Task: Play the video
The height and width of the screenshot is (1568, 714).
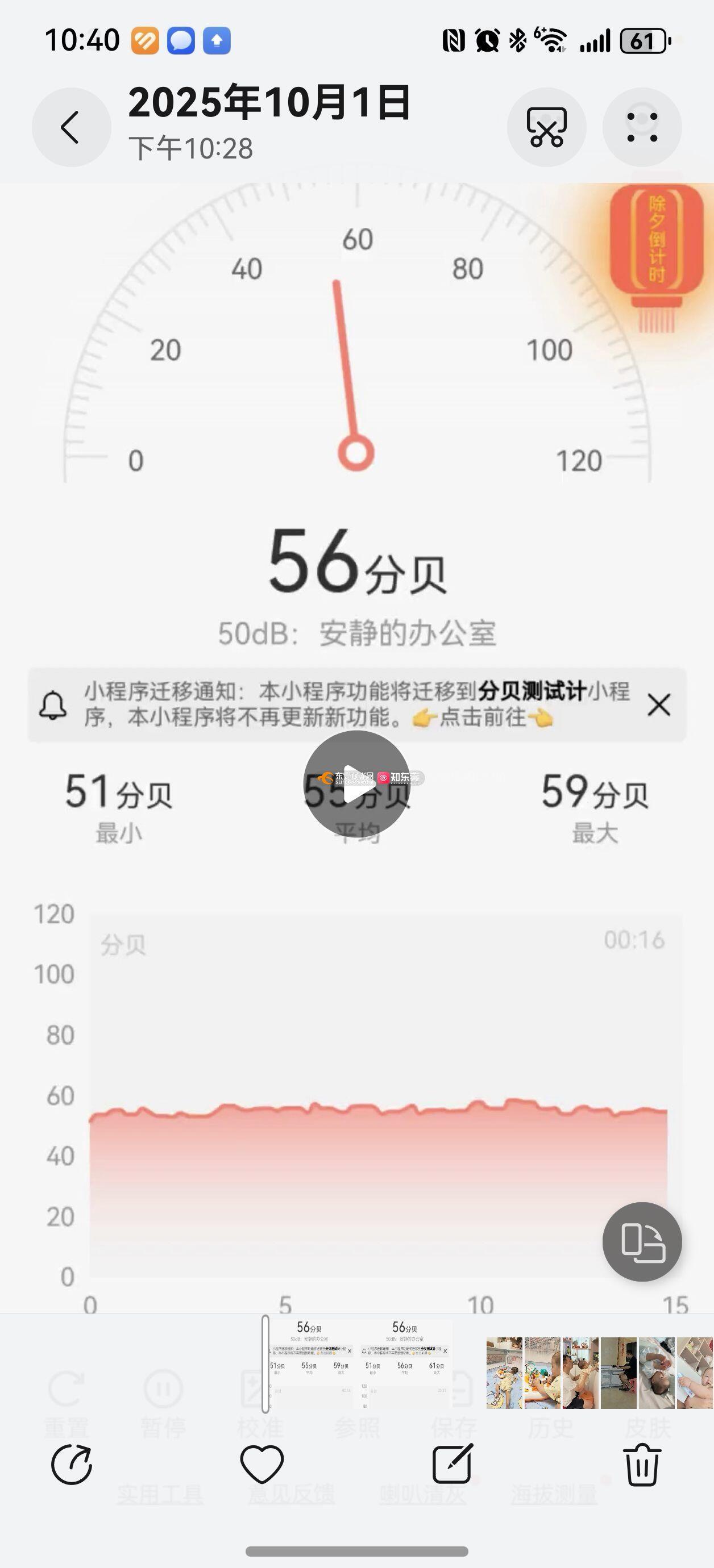Action: point(357,785)
